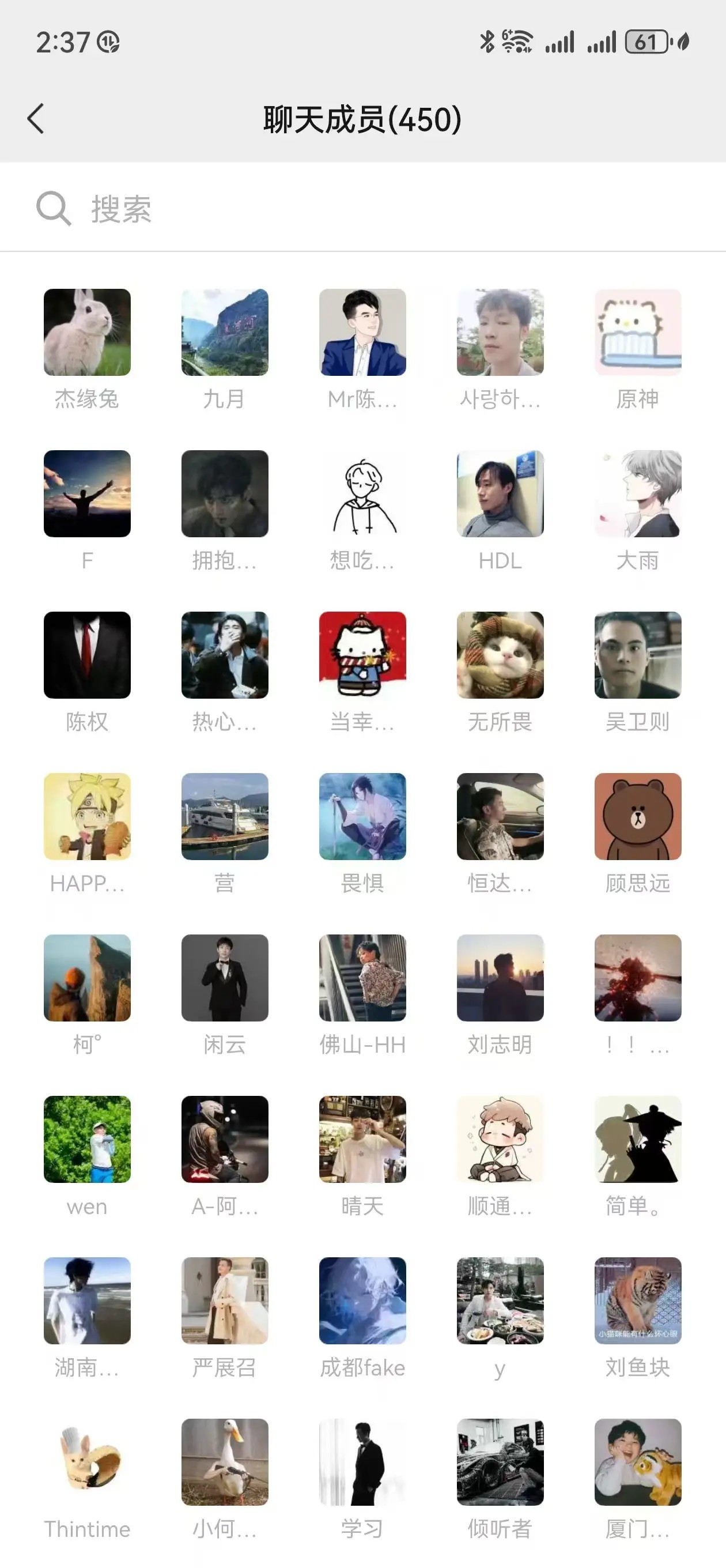The image size is (726, 1568).
Task: Open member 九月's profile
Action: (225, 333)
